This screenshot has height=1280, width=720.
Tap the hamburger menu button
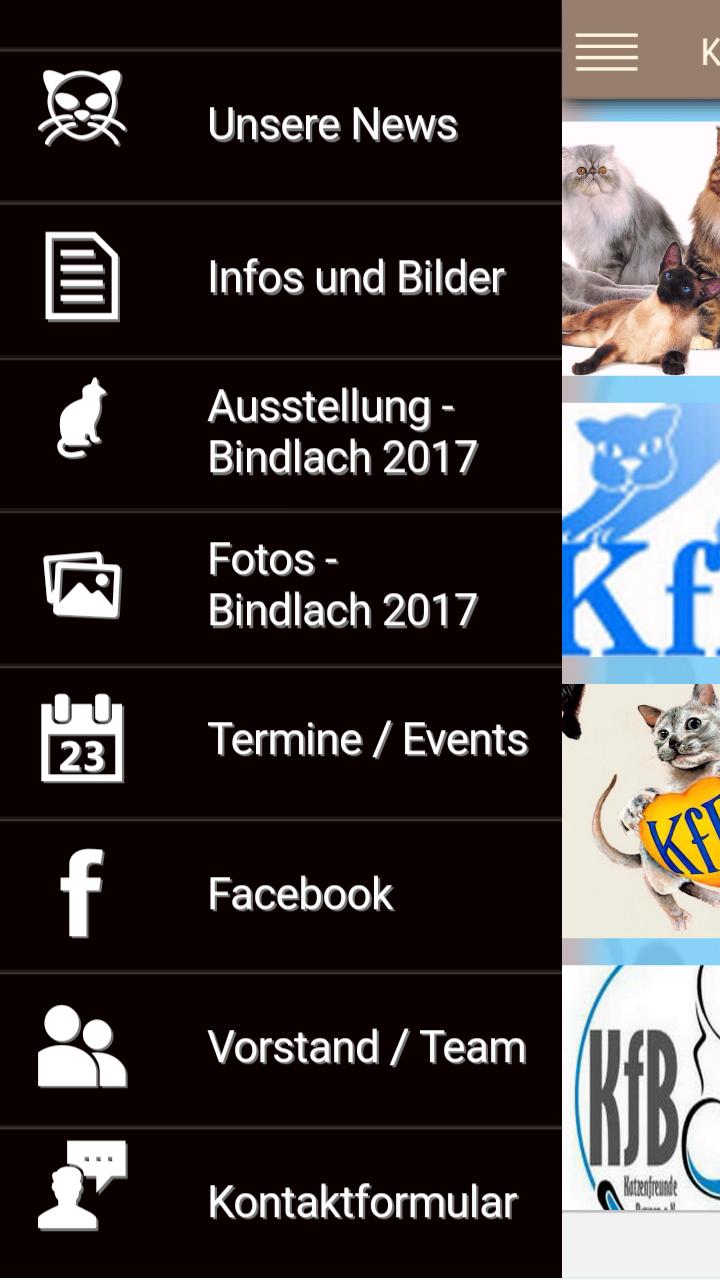tap(606, 51)
